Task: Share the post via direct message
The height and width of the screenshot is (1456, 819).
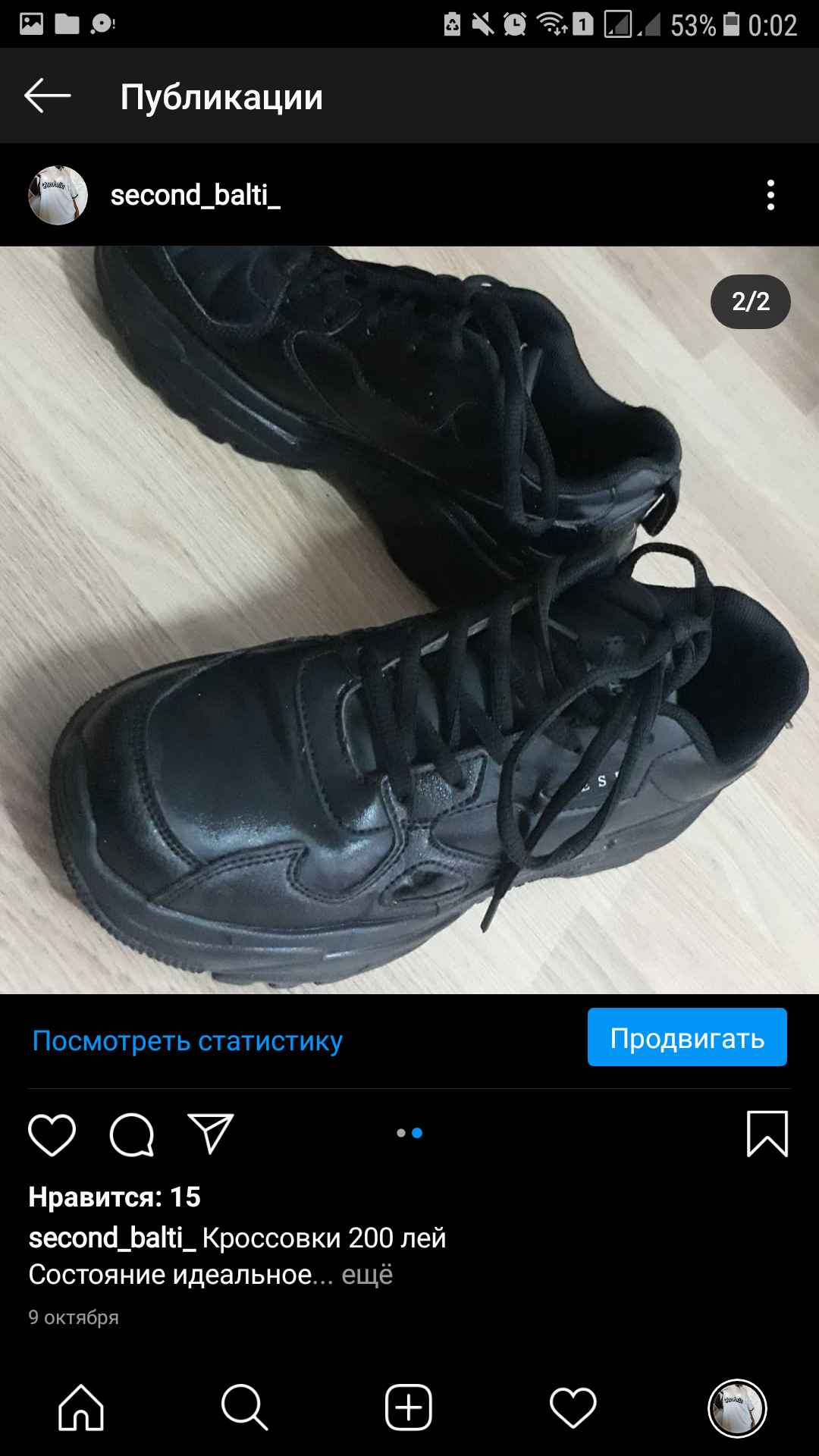Action: 210,1134
